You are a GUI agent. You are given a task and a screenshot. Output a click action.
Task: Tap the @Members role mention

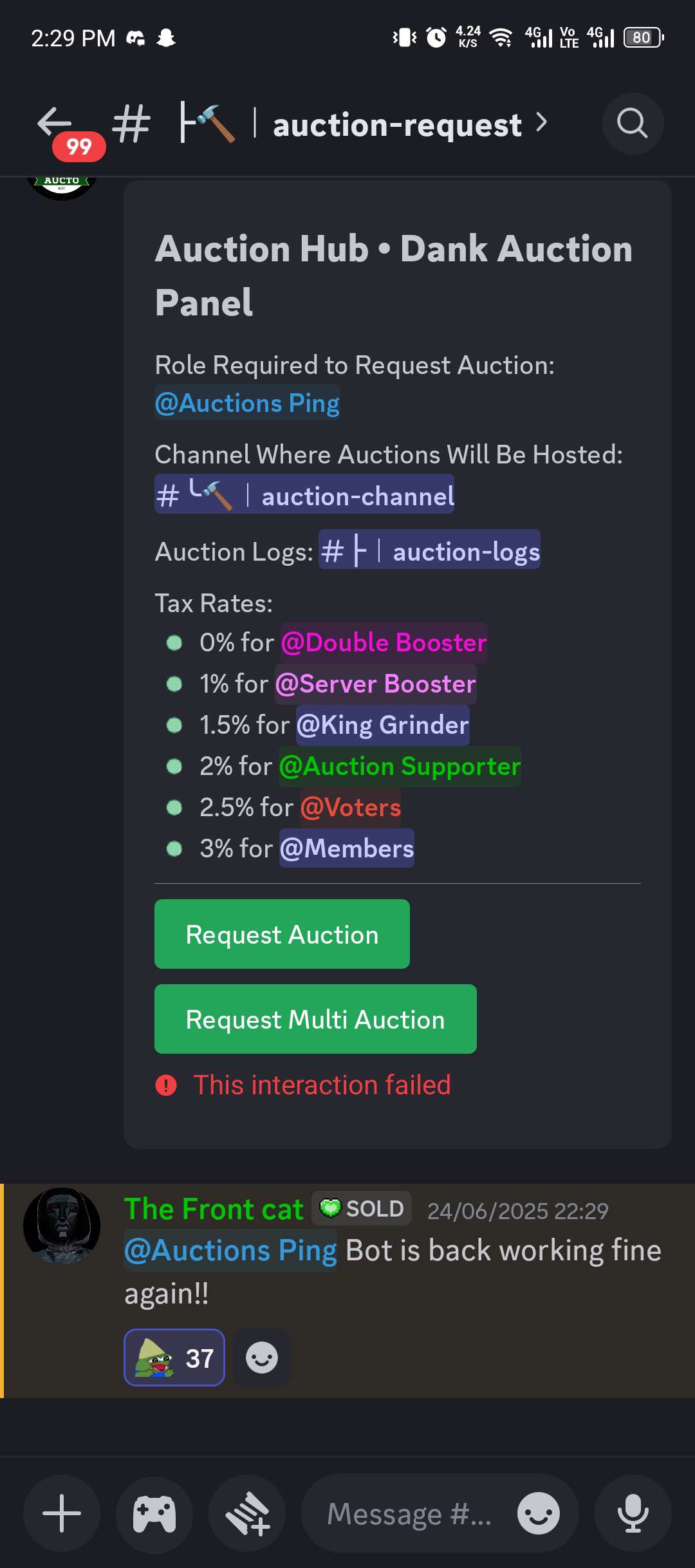coord(347,848)
